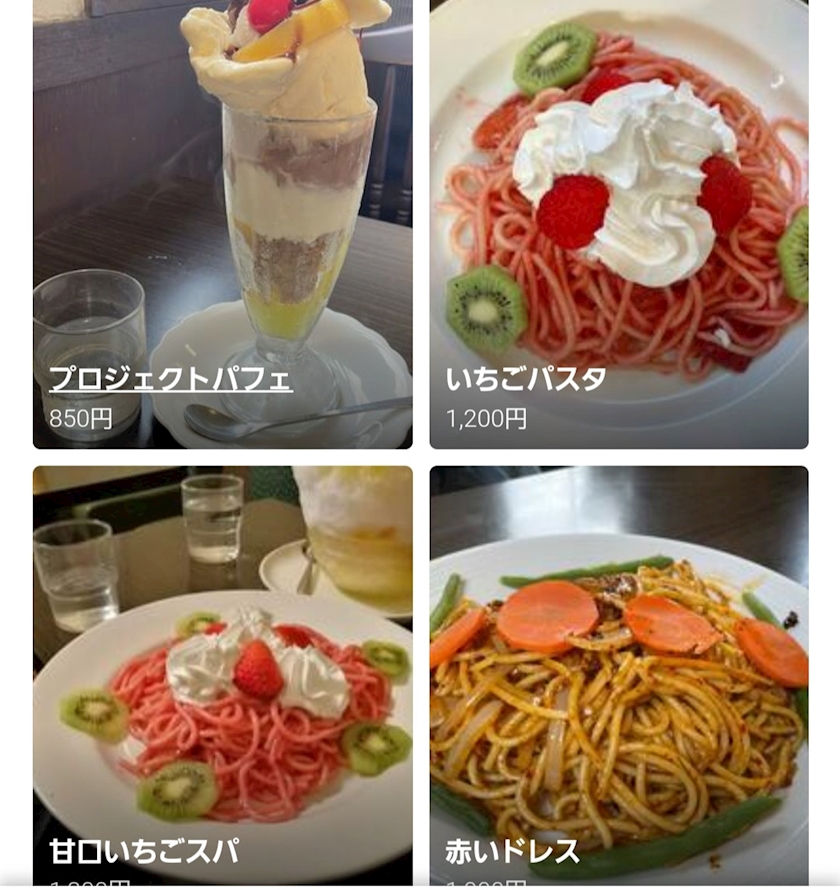
Task: Select the 赤いドレス pasta card
Action: 619,678
